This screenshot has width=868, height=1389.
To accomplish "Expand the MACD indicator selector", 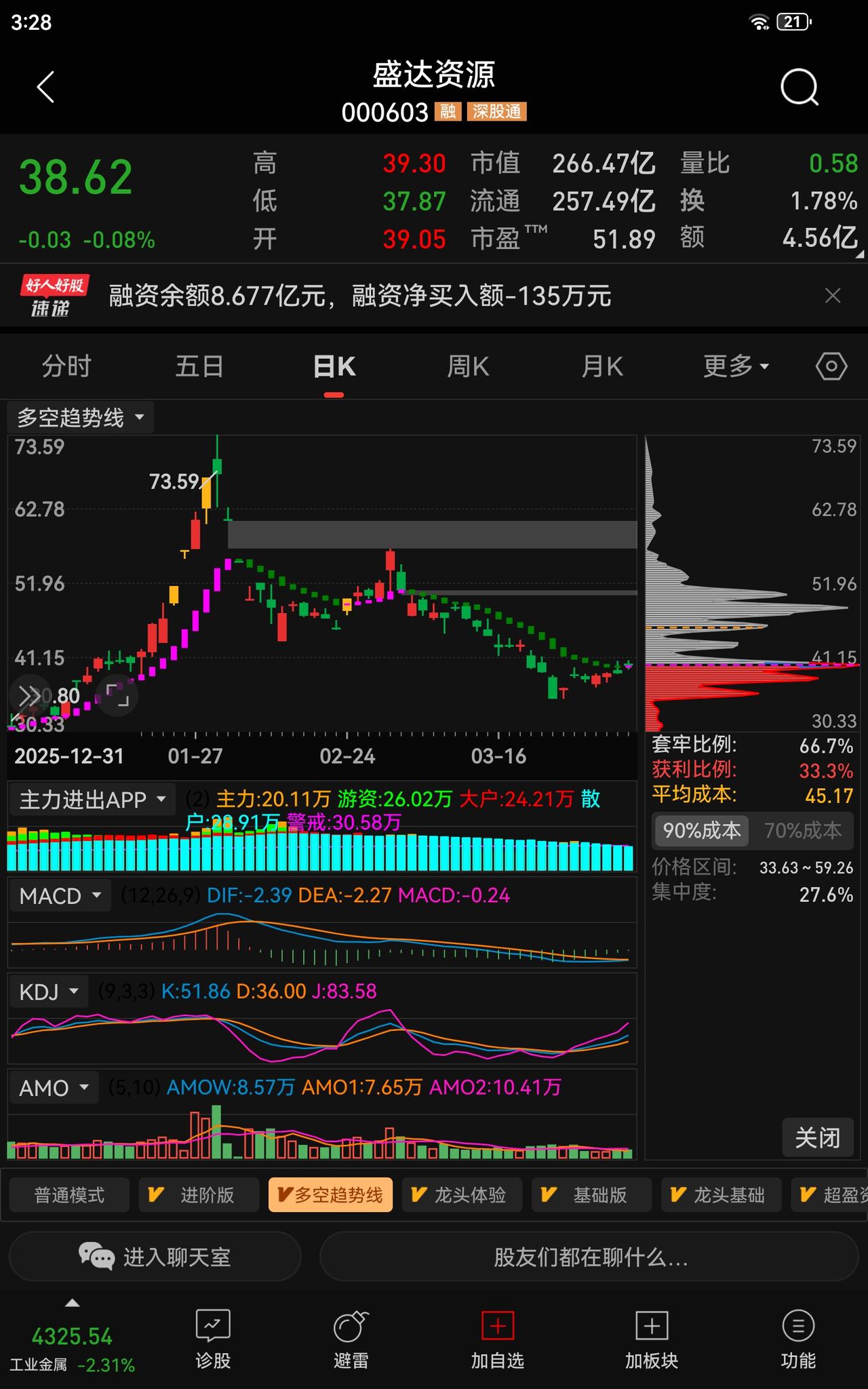I will (60, 895).
